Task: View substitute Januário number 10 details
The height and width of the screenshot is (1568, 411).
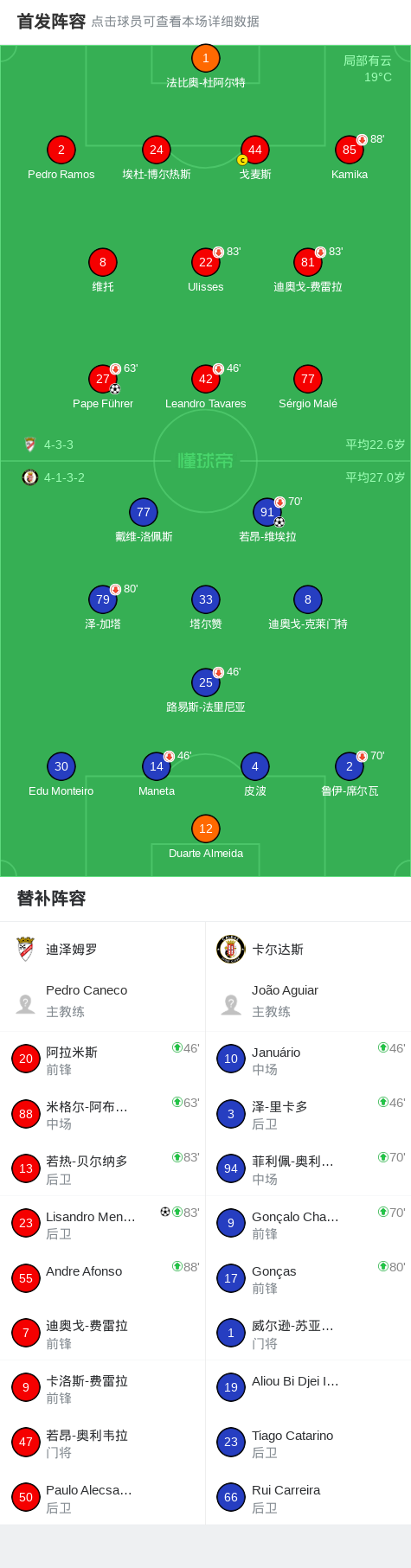Action: click(308, 1059)
